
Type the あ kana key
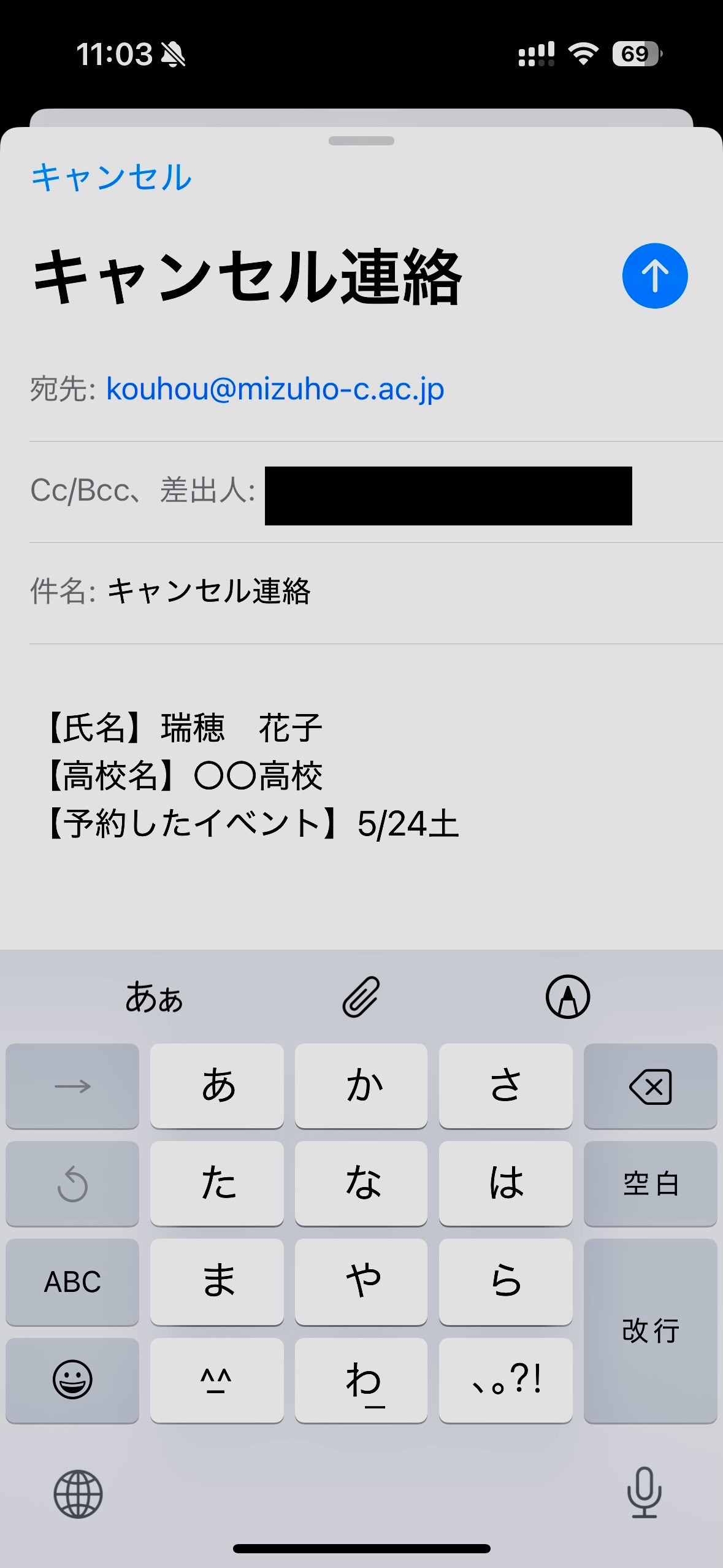click(x=217, y=1086)
